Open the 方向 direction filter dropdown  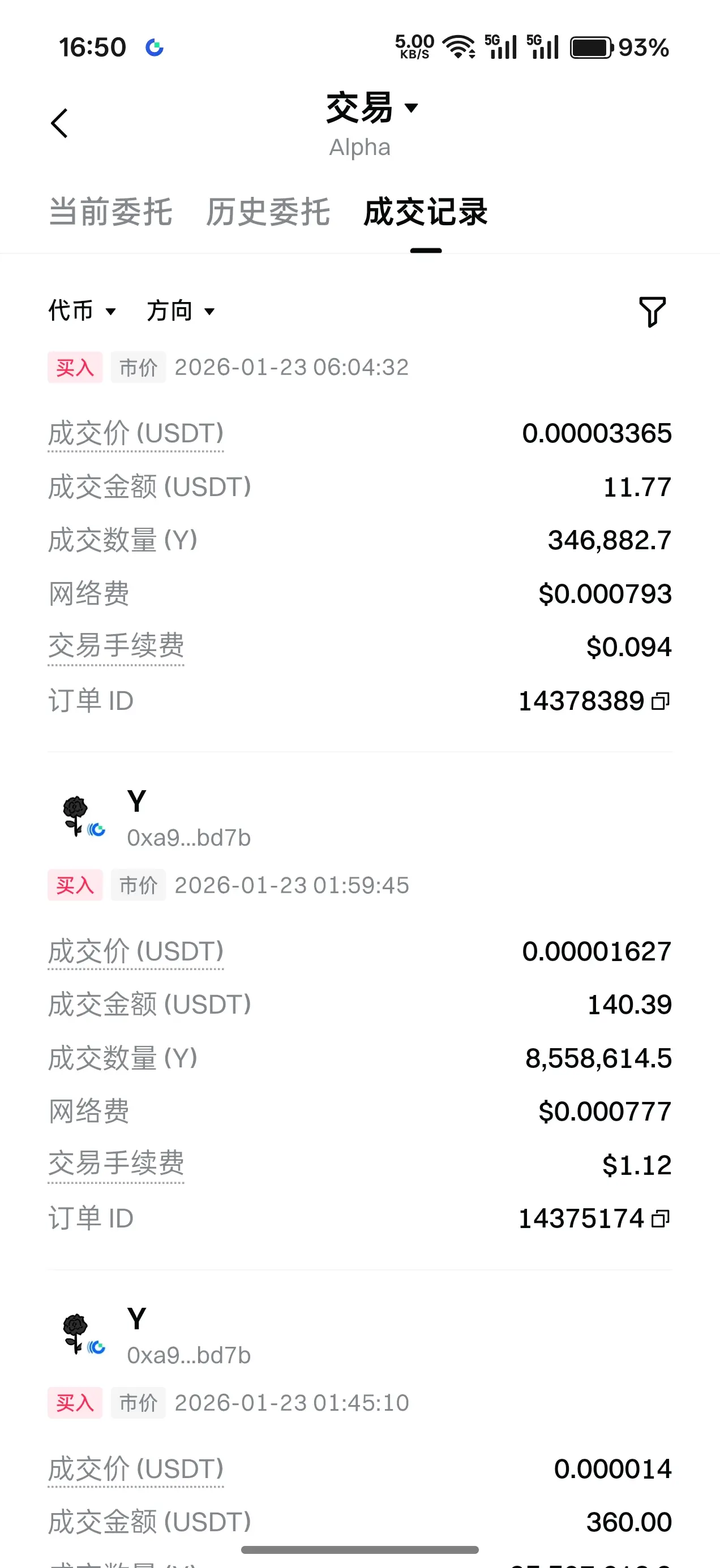[181, 311]
